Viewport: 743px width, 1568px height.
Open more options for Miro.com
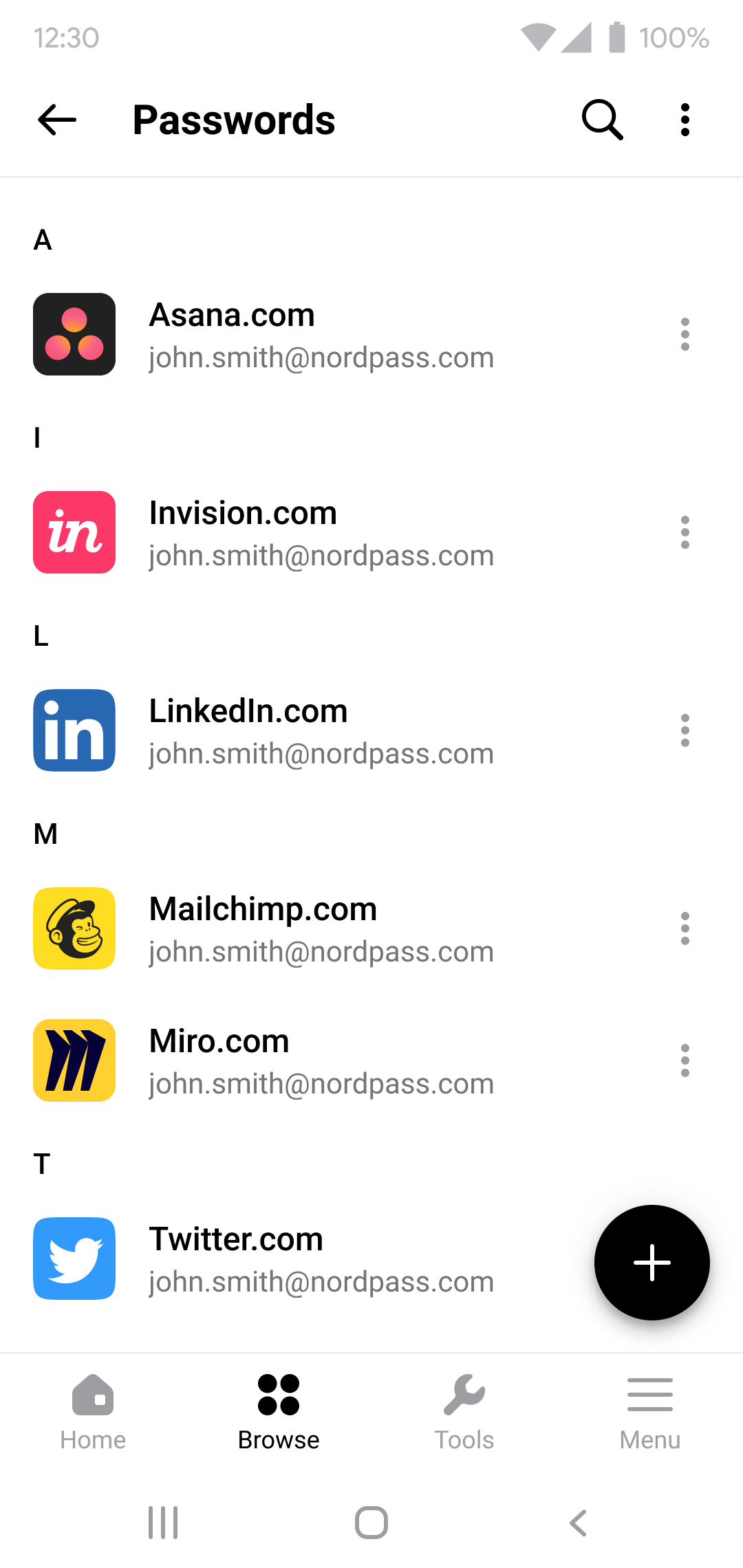coord(685,1060)
